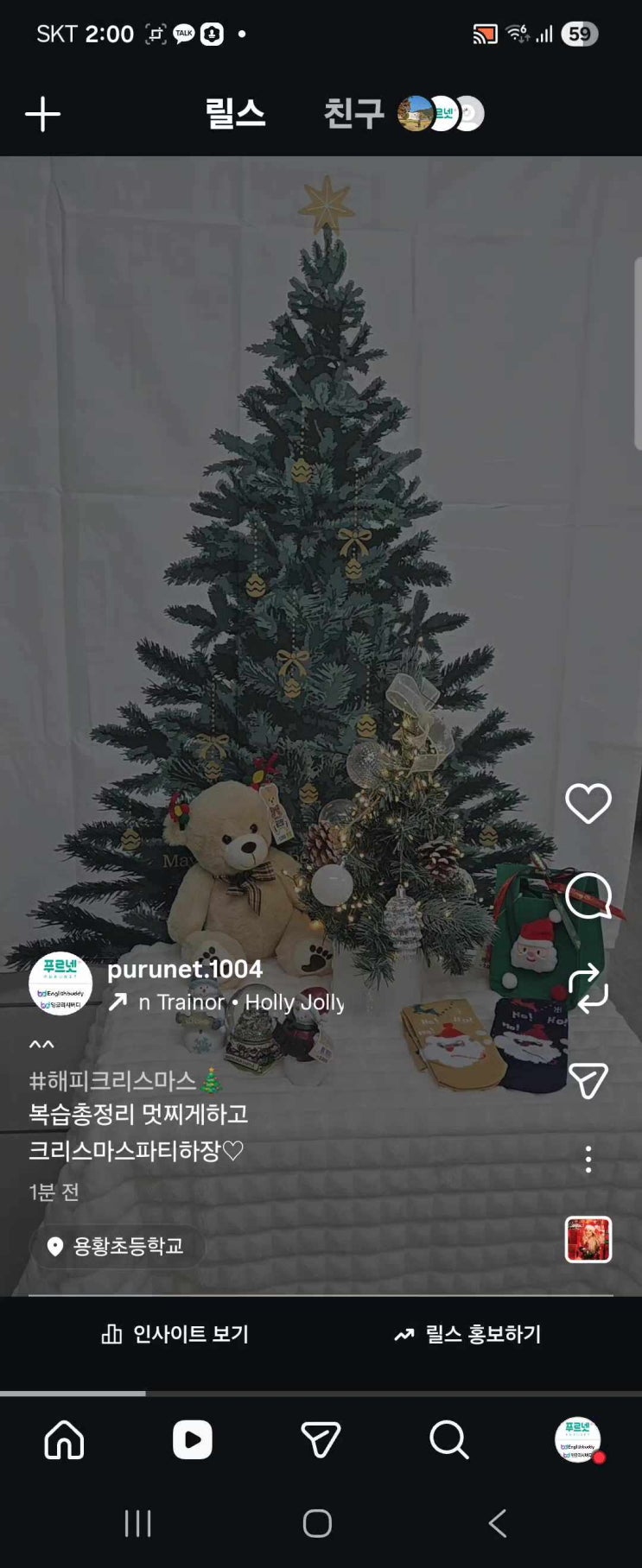Open my profile tab in bottom bar
Viewport: 642px width, 1568px height.
(x=577, y=1439)
